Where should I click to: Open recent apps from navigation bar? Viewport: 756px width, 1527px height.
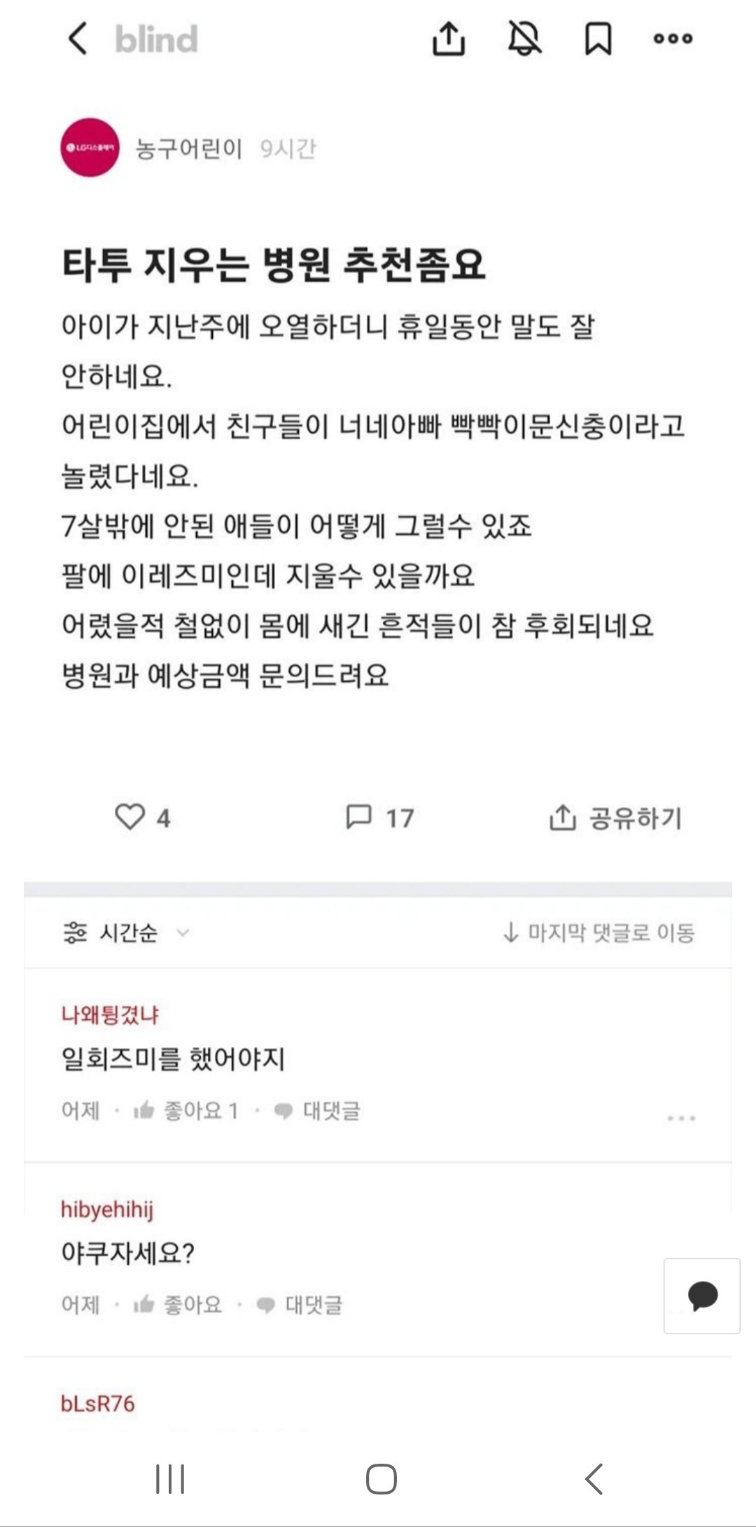pyautogui.click(x=171, y=1479)
